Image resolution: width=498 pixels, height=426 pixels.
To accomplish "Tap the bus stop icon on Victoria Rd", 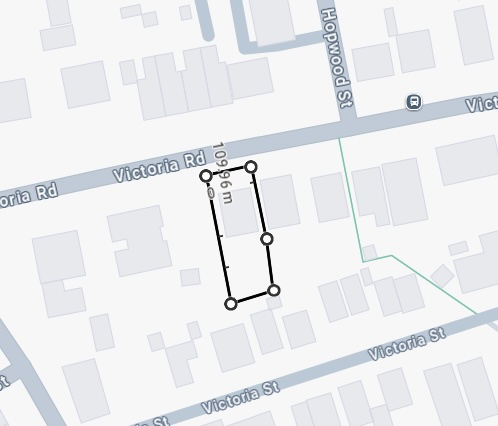I will (414, 102).
